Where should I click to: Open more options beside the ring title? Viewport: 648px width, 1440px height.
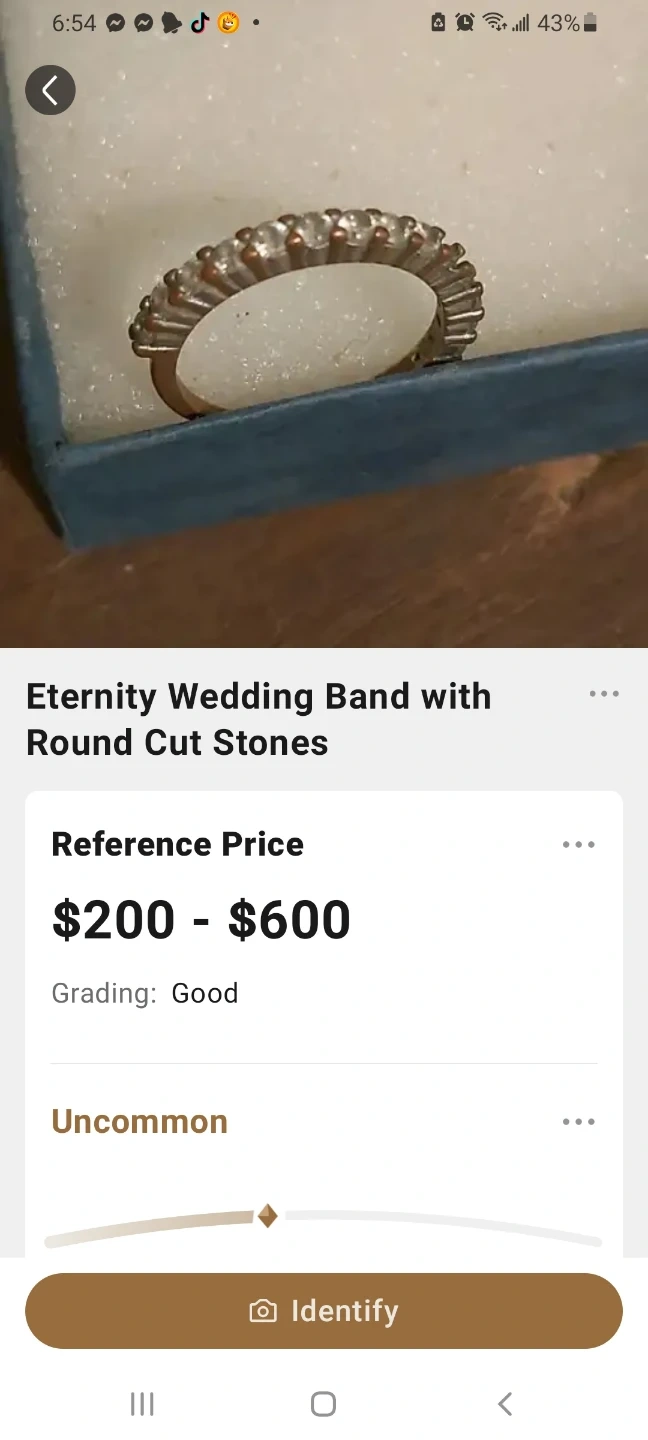click(604, 694)
